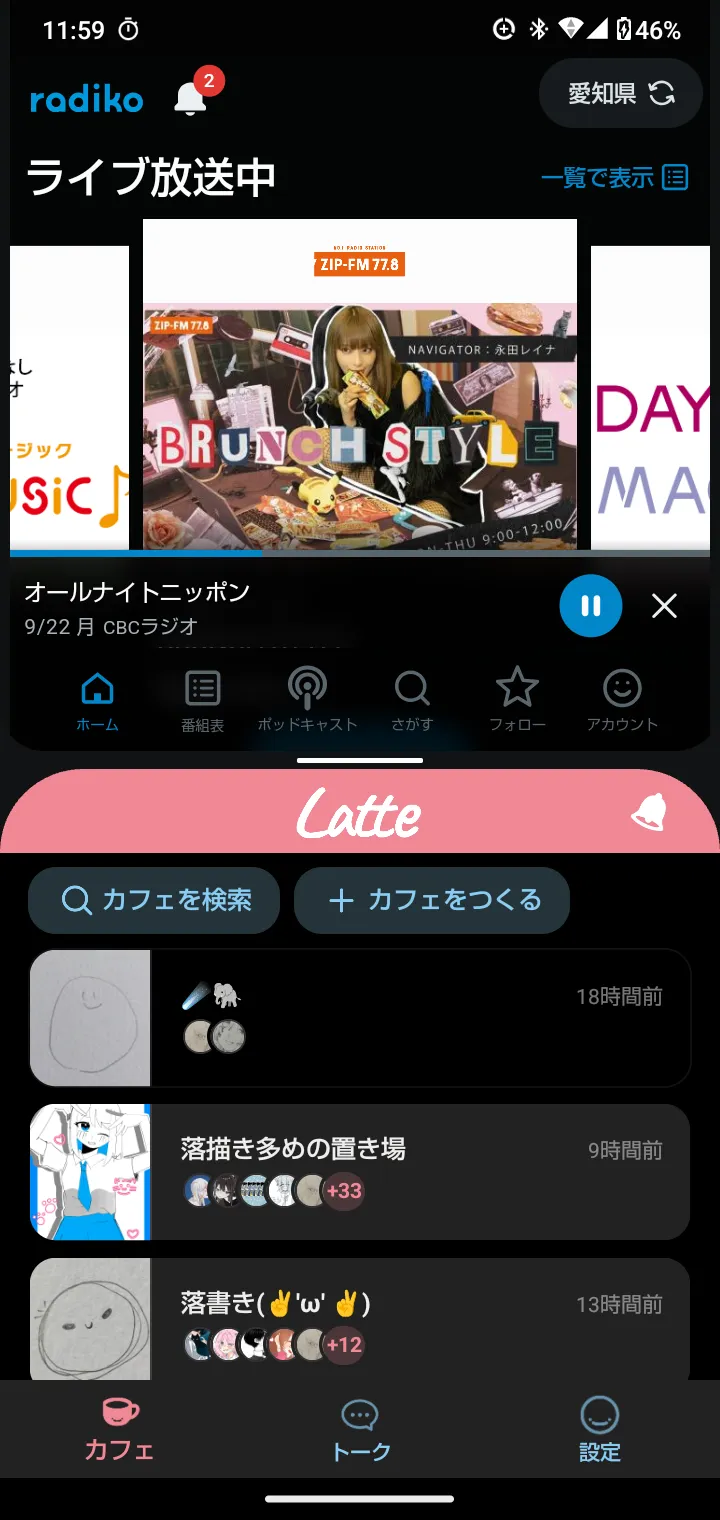Open the 落書き(✌'ω'✌) cafe
The image size is (720, 1520).
coord(360,1320)
